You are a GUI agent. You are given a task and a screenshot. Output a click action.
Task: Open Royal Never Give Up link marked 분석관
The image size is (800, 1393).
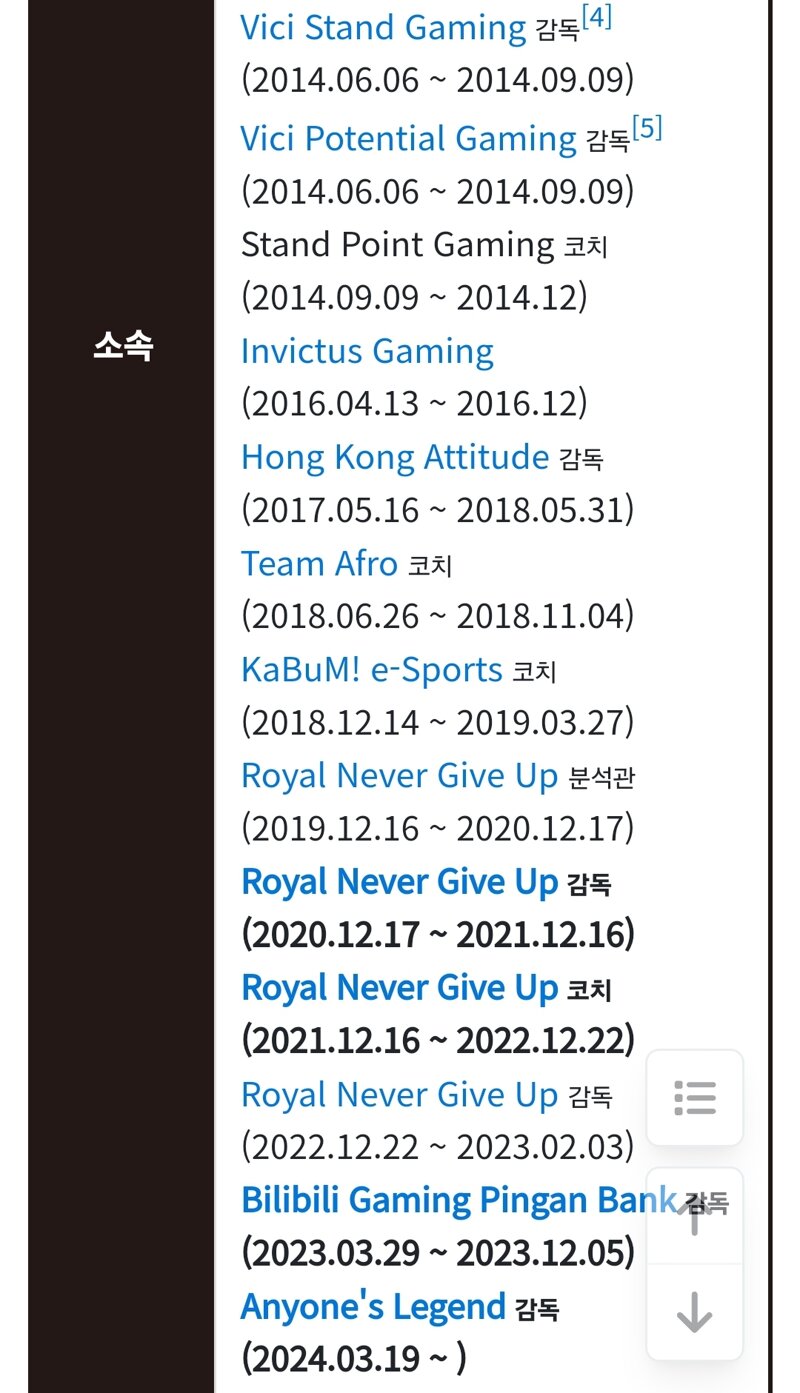point(399,776)
